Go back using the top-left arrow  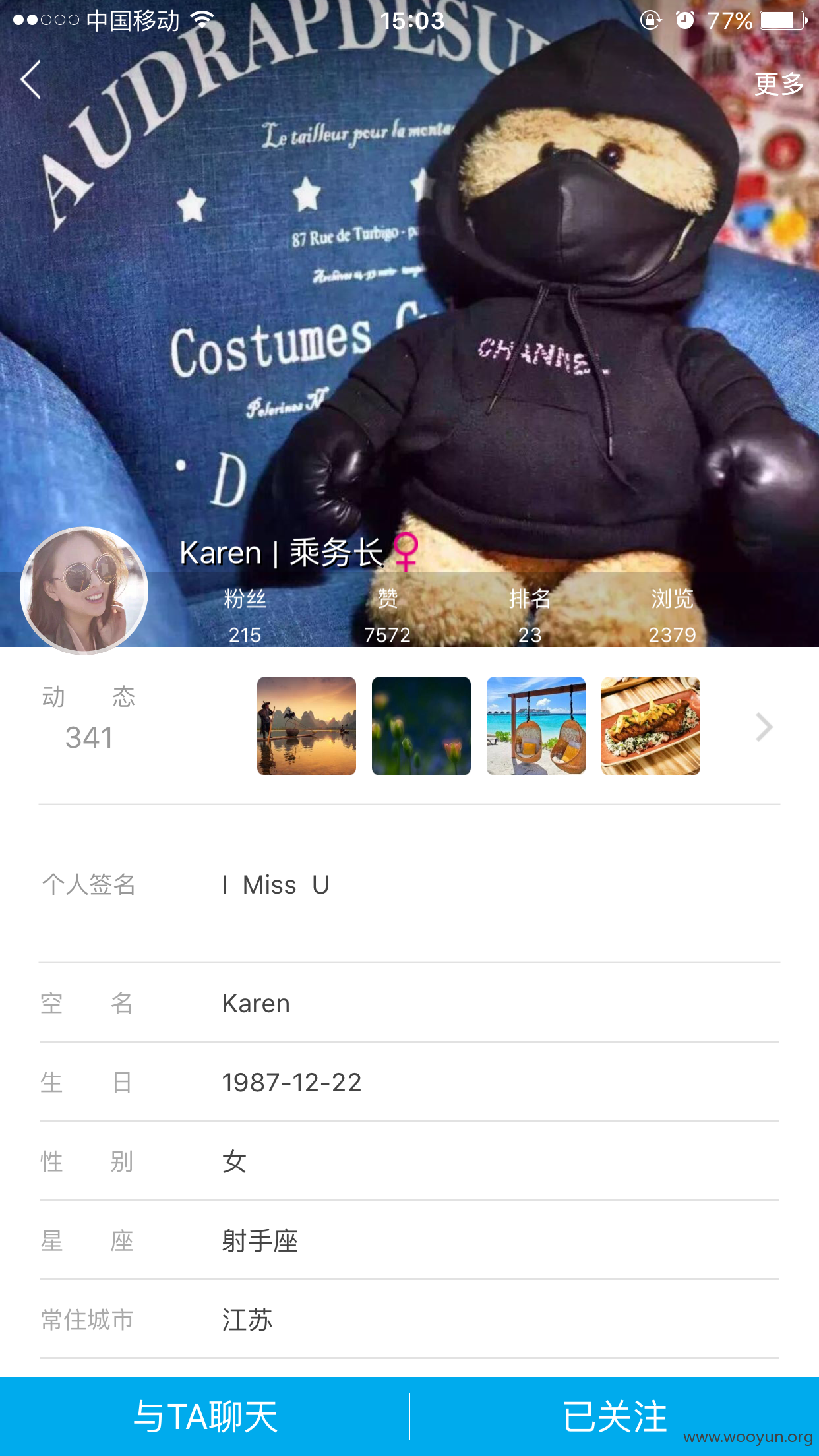pos(30,80)
